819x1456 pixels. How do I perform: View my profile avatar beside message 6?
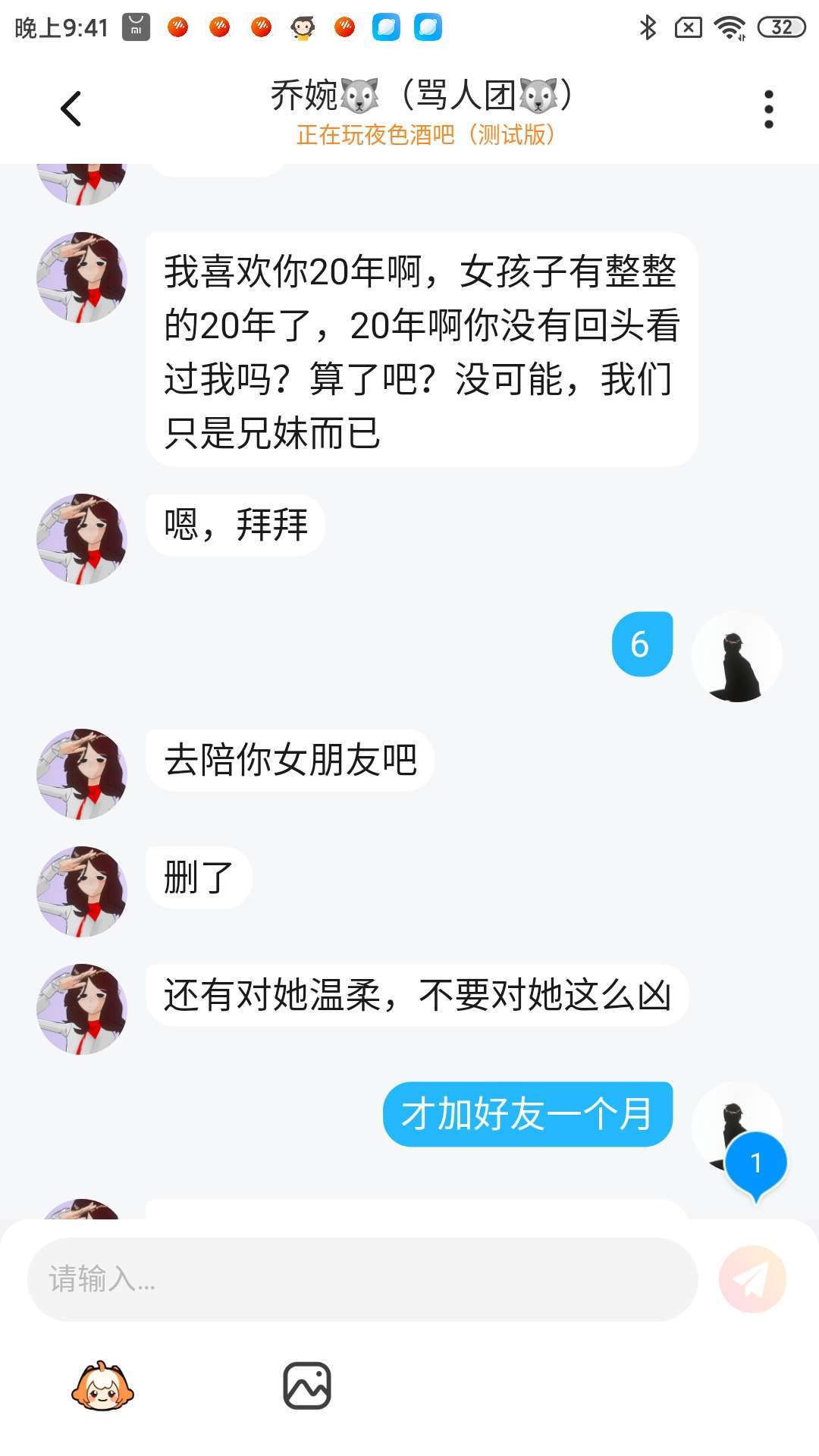pos(736,657)
